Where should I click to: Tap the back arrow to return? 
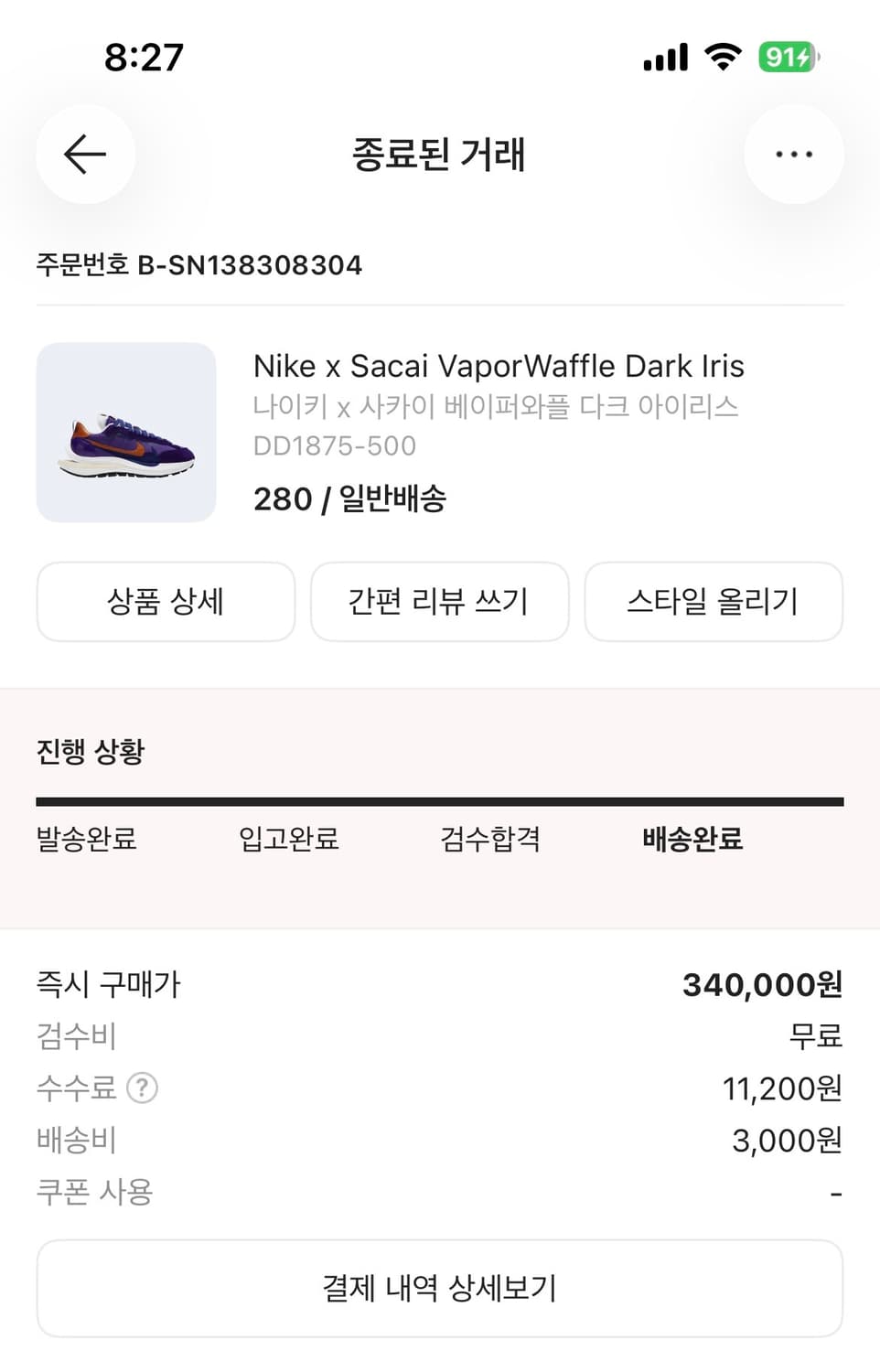click(x=85, y=155)
